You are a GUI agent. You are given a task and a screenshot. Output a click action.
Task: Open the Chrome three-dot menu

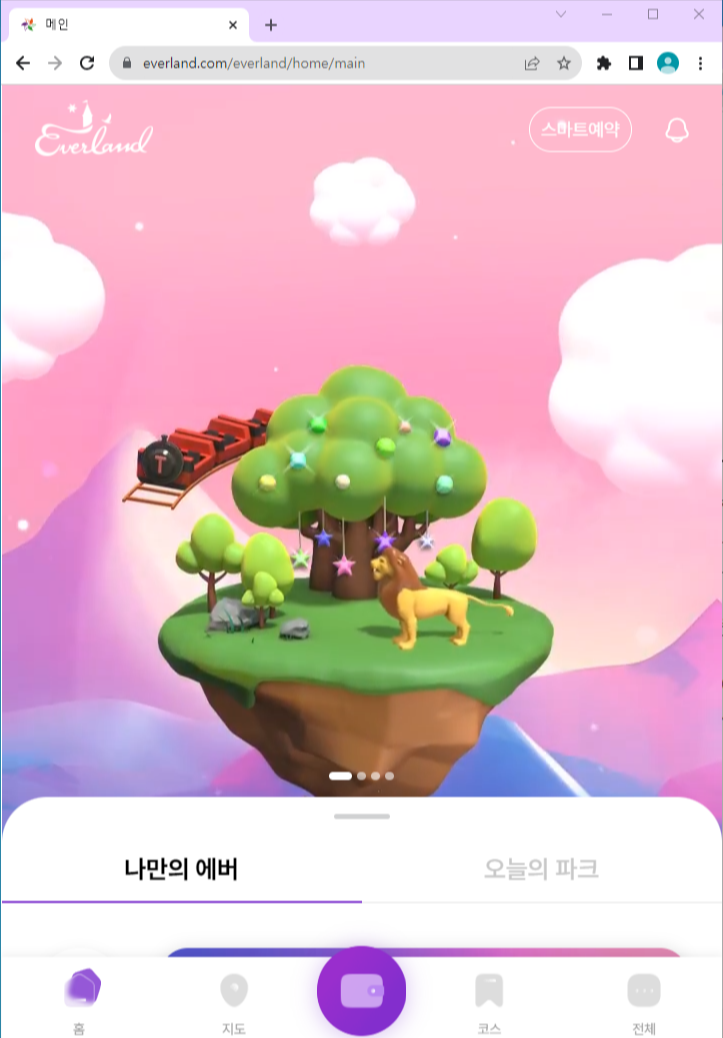click(700, 62)
